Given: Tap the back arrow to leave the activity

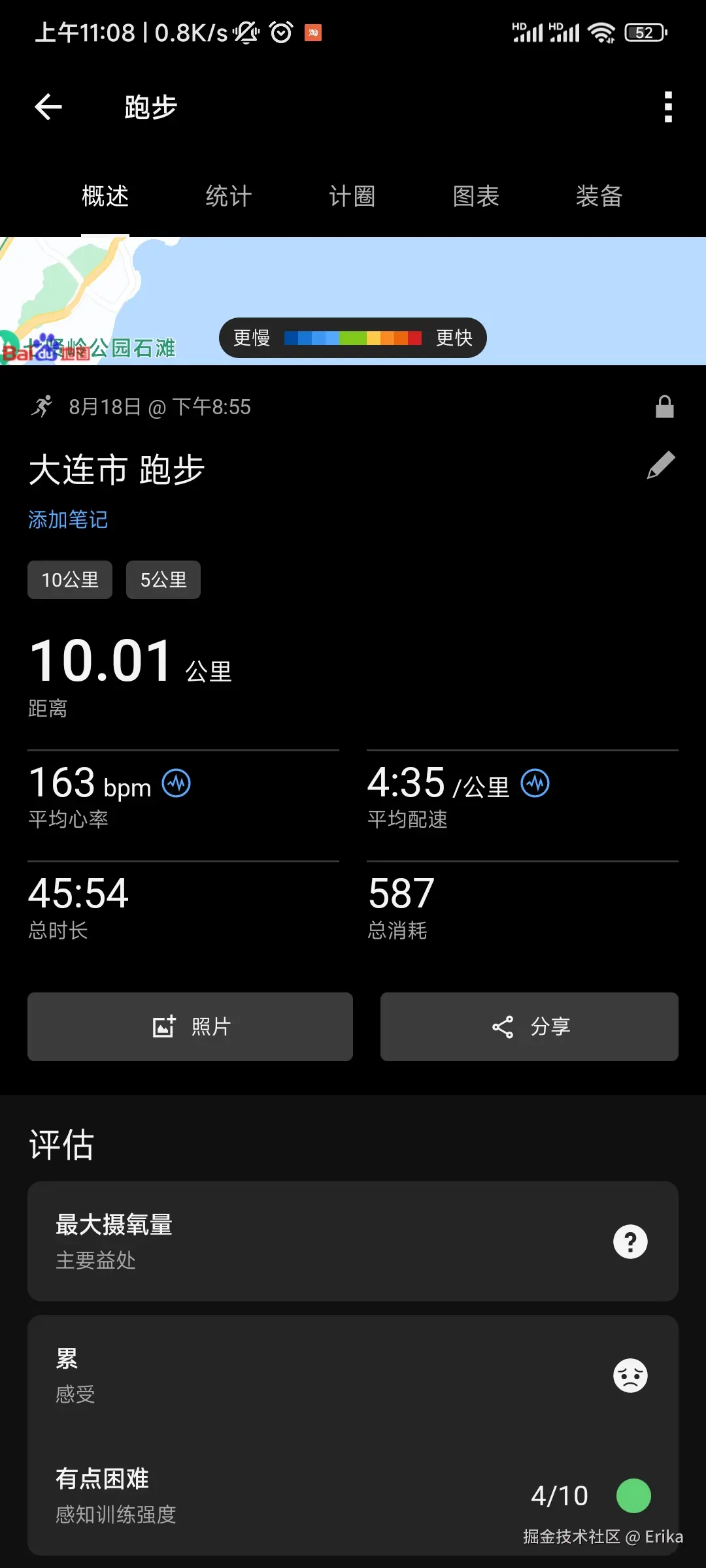Looking at the screenshot, I should 48,106.
